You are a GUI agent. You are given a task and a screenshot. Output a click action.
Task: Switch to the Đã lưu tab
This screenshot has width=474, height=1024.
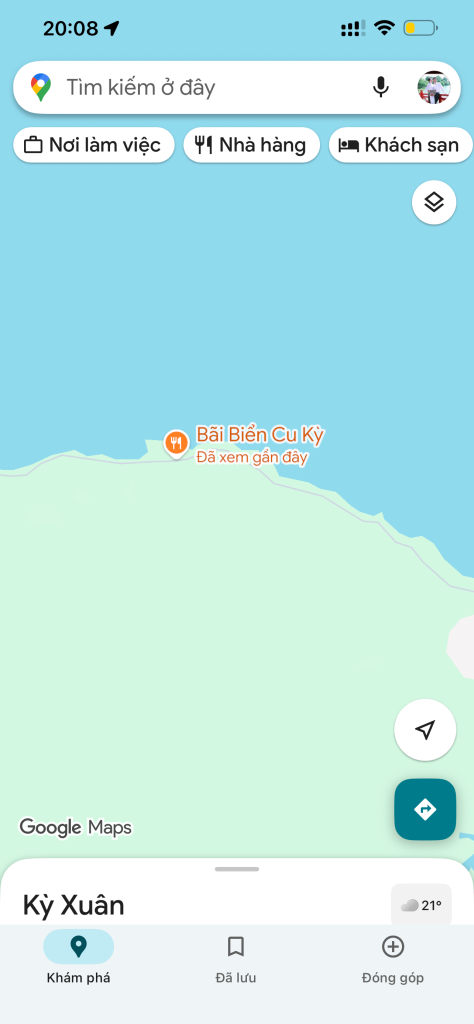tap(236, 957)
